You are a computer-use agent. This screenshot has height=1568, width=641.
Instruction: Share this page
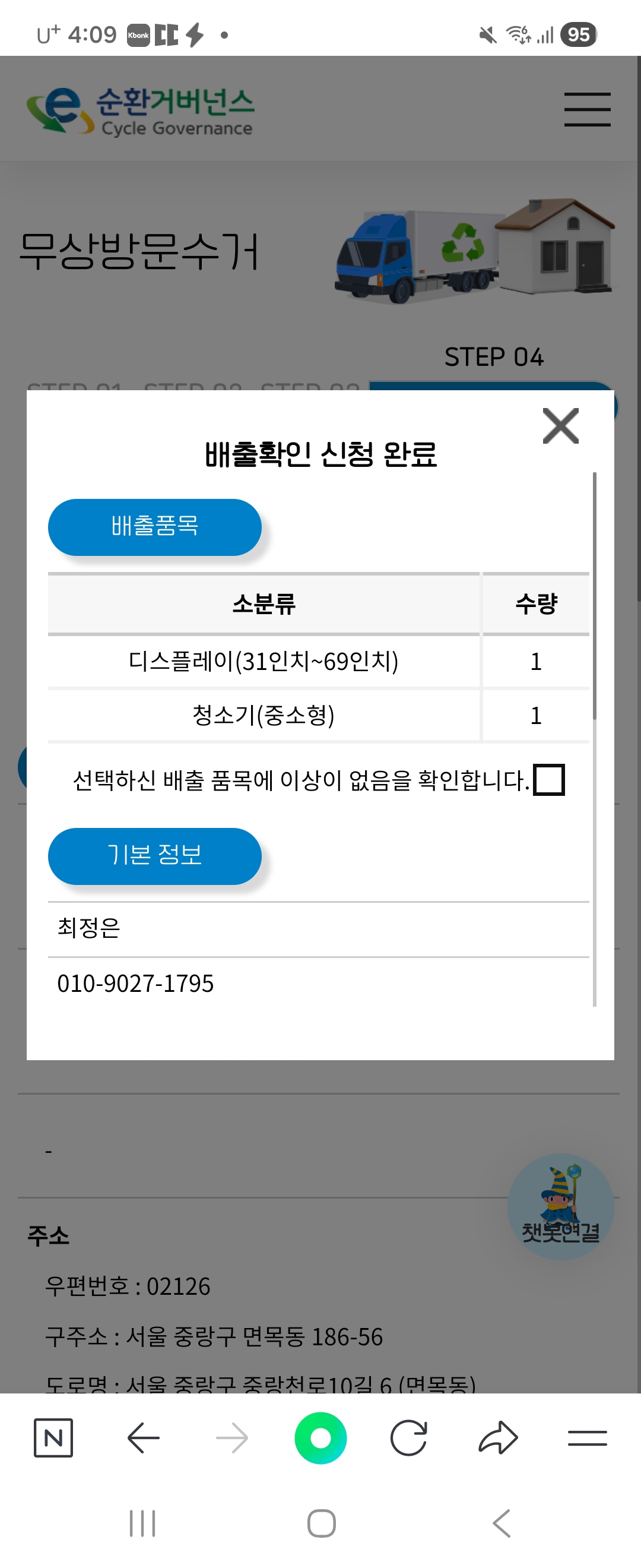(x=498, y=1438)
